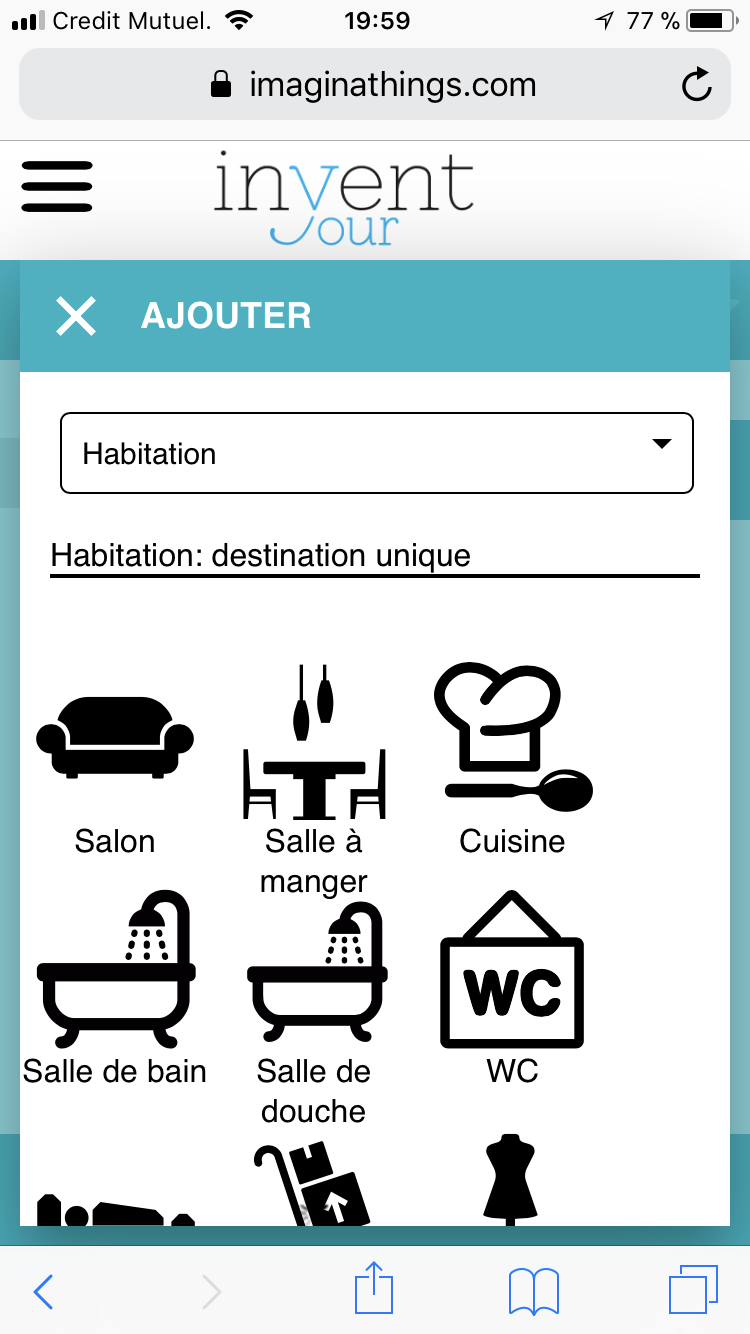Open the Safari share sheet
Image resolution: width=750 pixels, height=1334 pixels.
pos(374,1288)
